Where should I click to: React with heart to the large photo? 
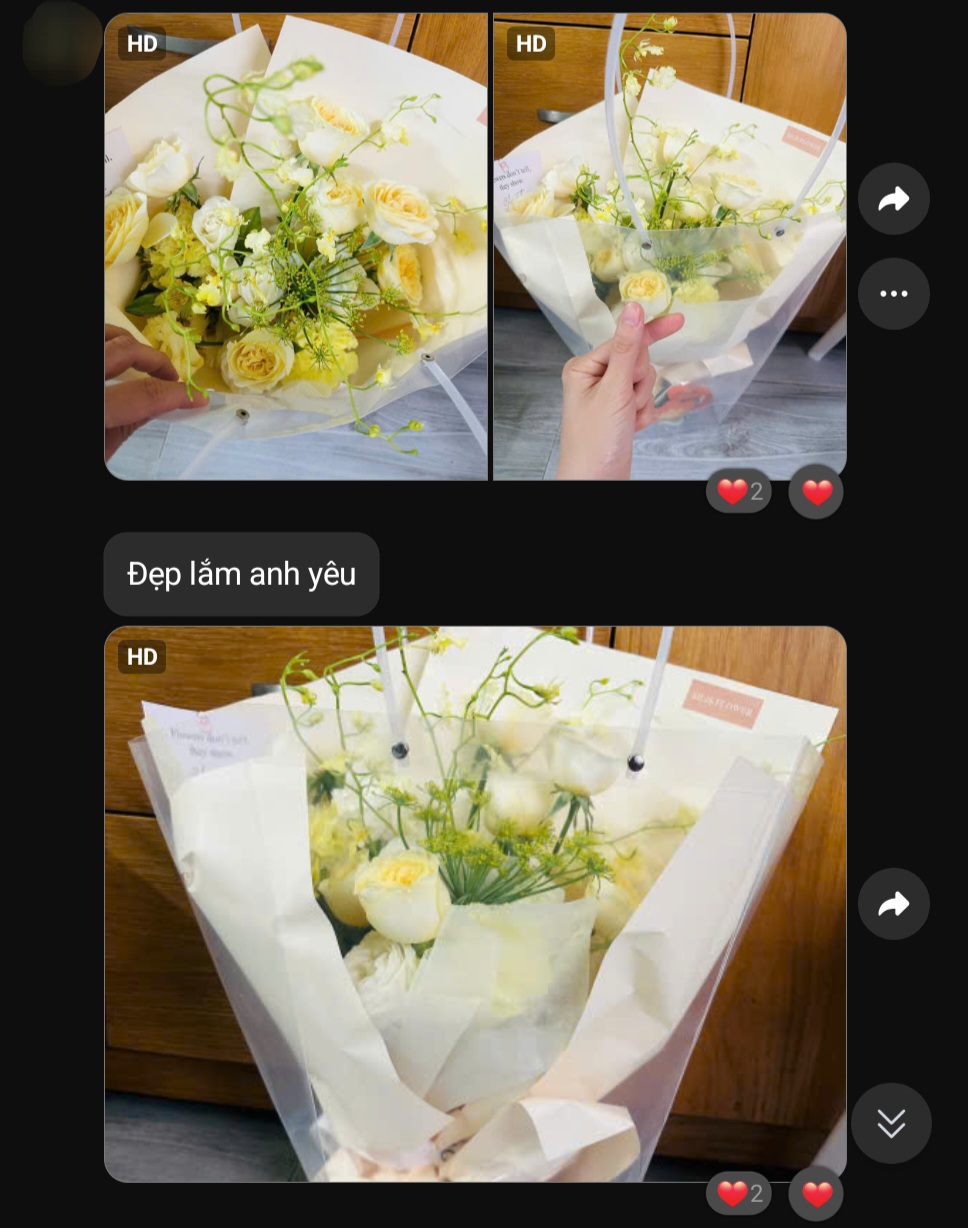pyautogui.click(x=816, y=1194)
